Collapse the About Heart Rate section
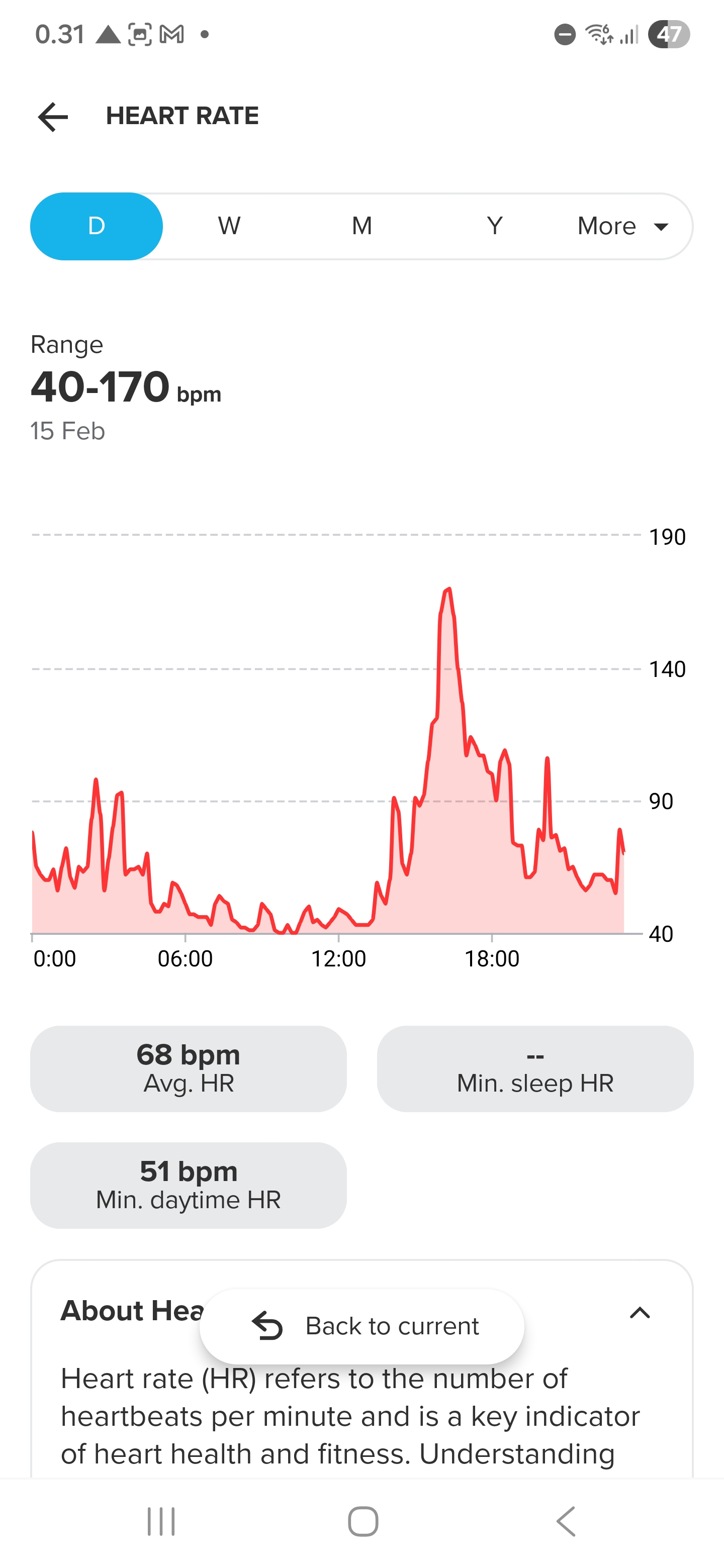This screenshot has width=724, height=1568. [640, 1313]
